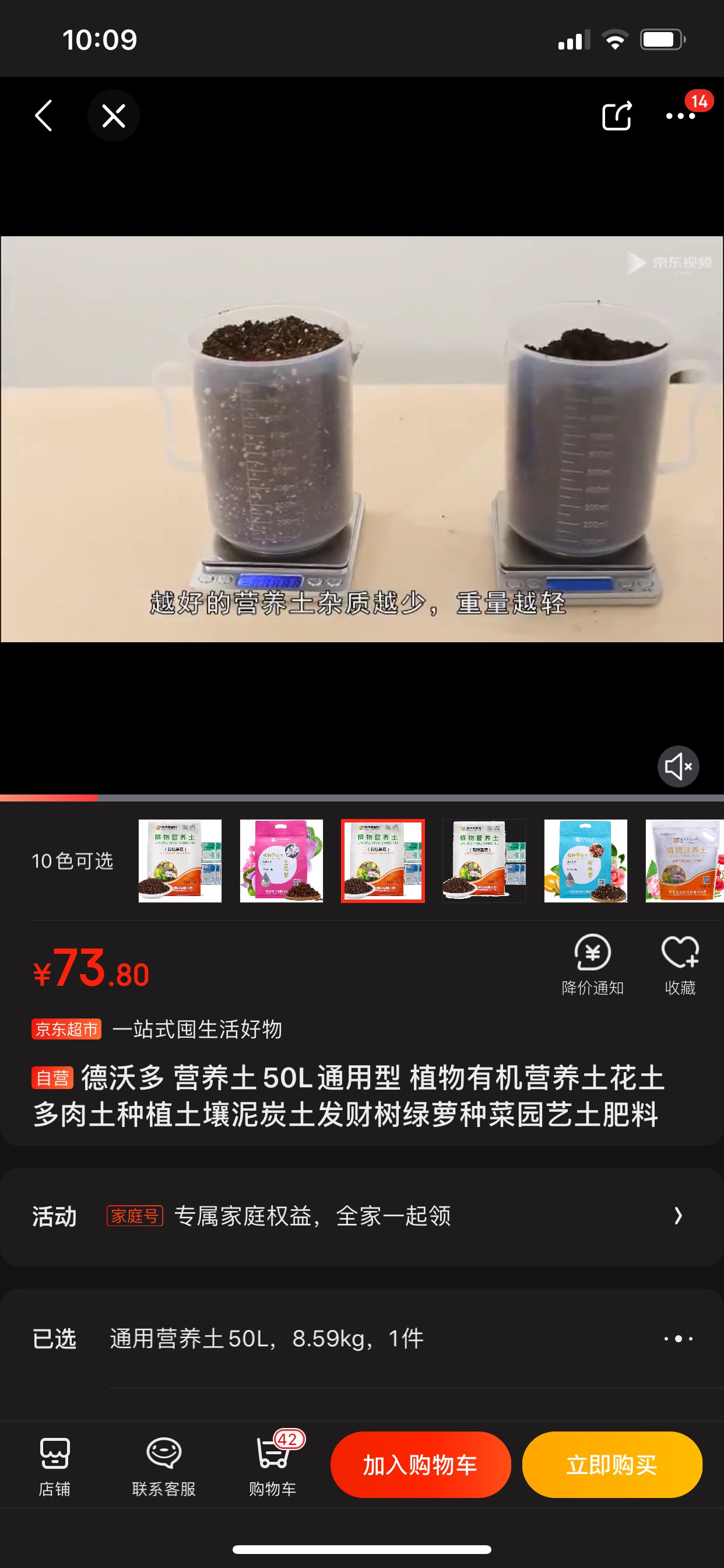The height and width of the screenshot is (1568, 724).
Task: Unmute the product video sound
Action: point(678,766)
